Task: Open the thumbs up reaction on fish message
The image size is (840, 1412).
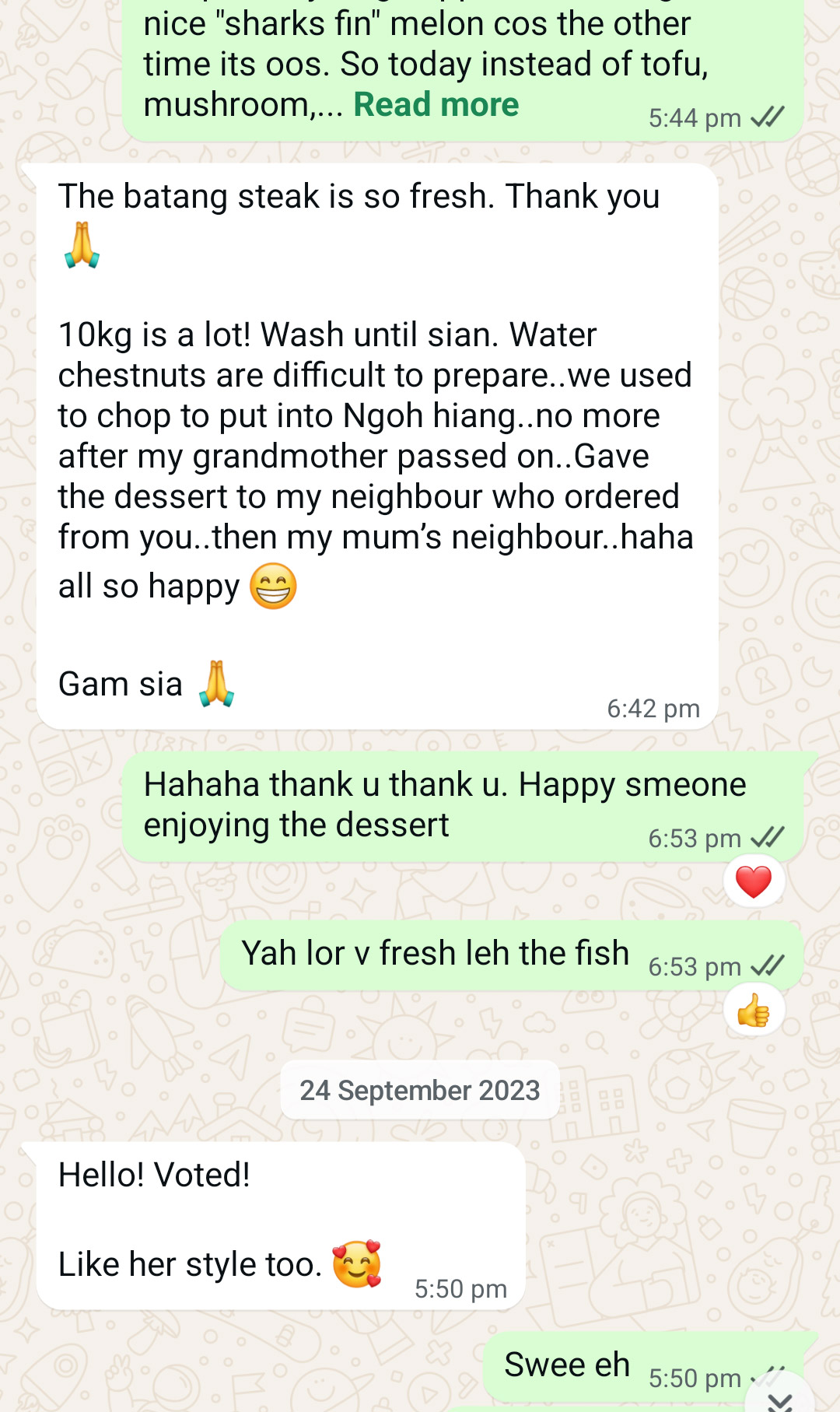Action: click(x=753, y=1011)
